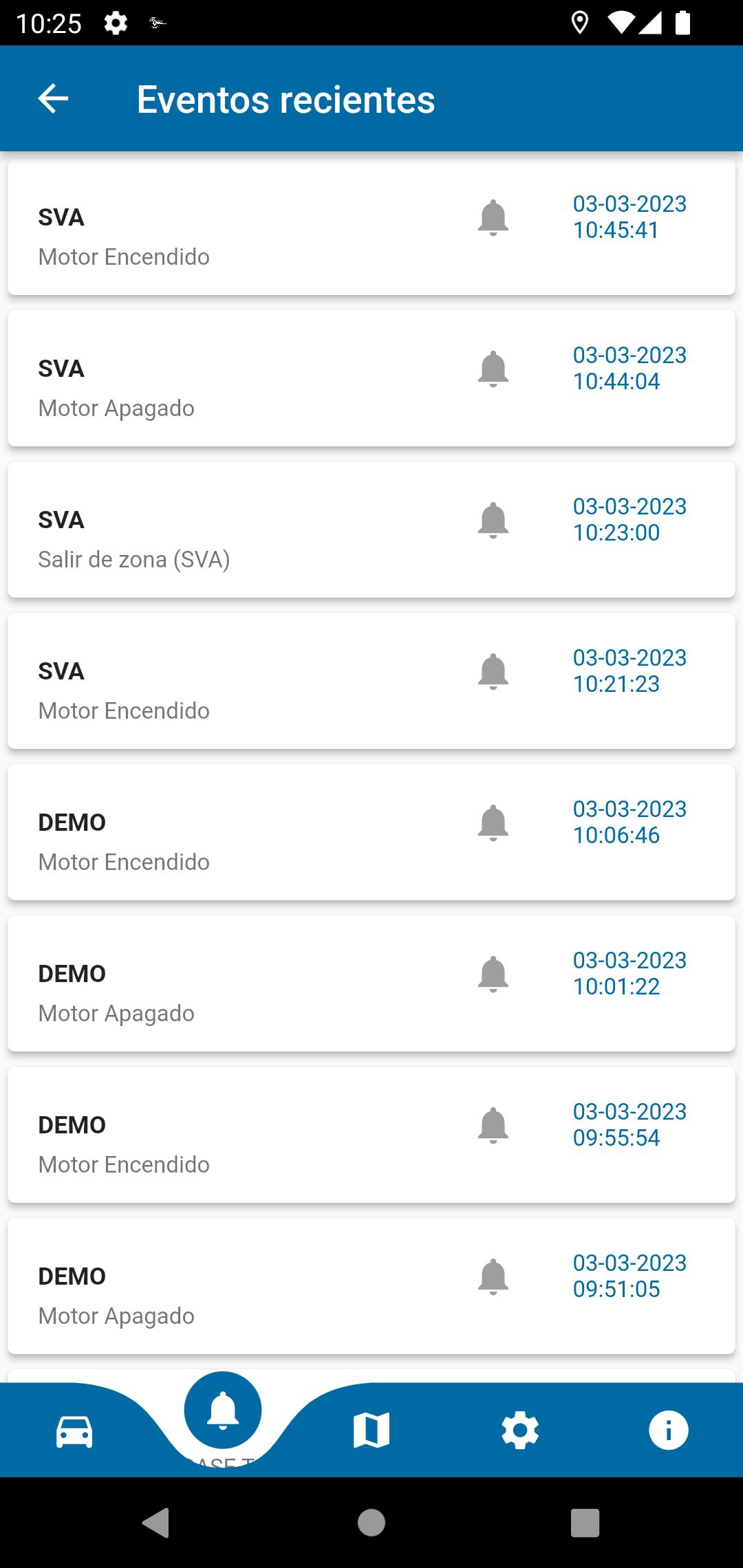This screenshot has width=743, height=1568.
Task: Open the settings gear tab
Action: click(x=520, y=1431)
